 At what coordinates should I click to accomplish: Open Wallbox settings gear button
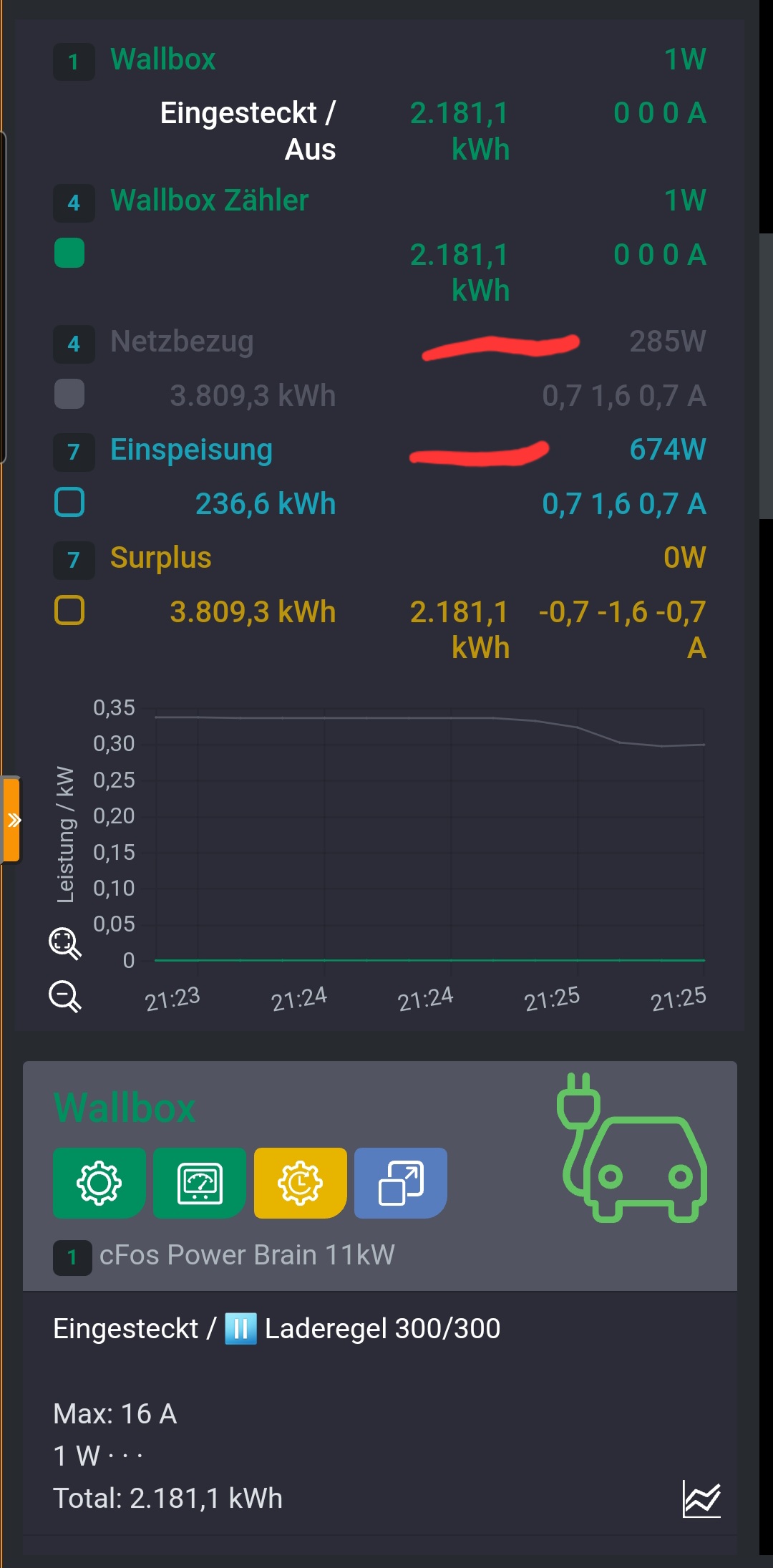coord(99,1183)
